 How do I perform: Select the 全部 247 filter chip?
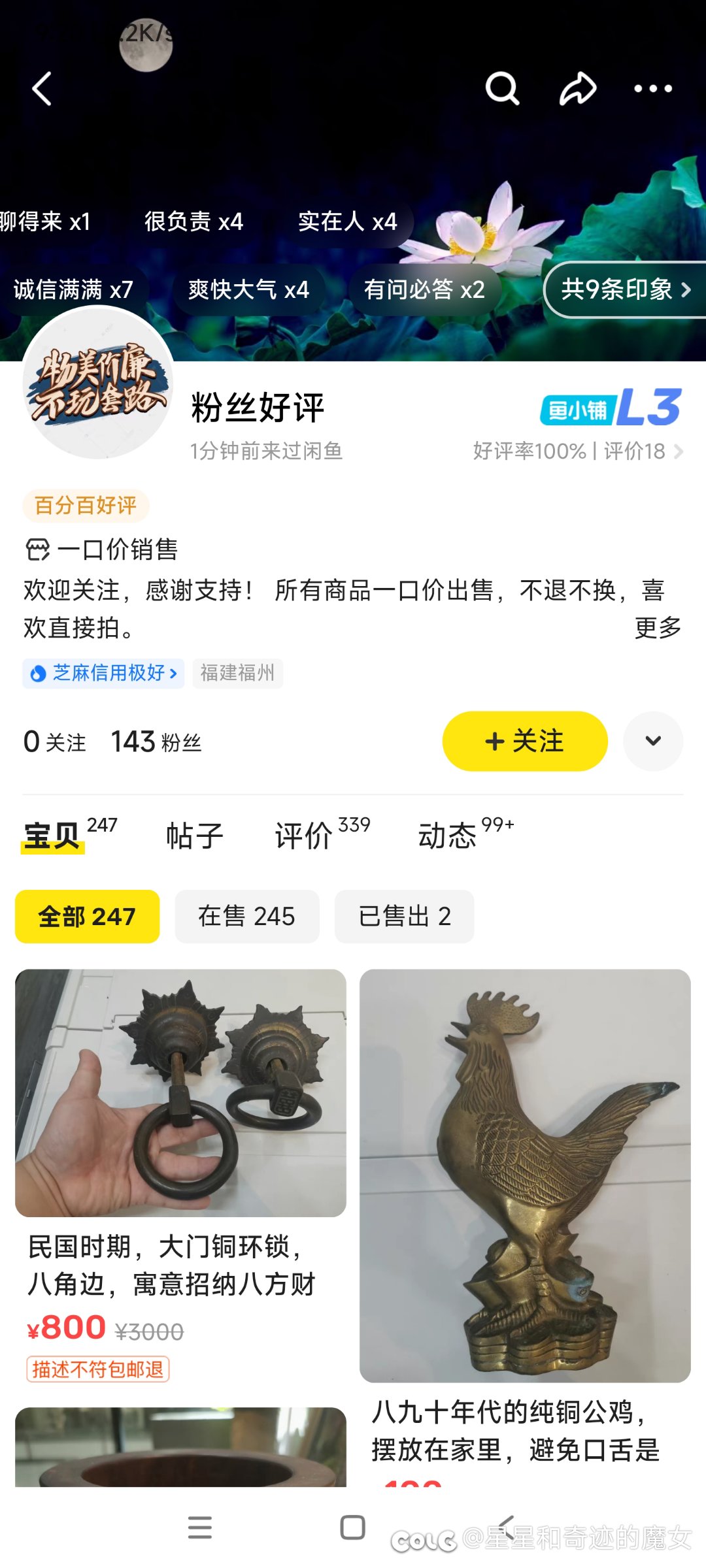pos(87,917)
